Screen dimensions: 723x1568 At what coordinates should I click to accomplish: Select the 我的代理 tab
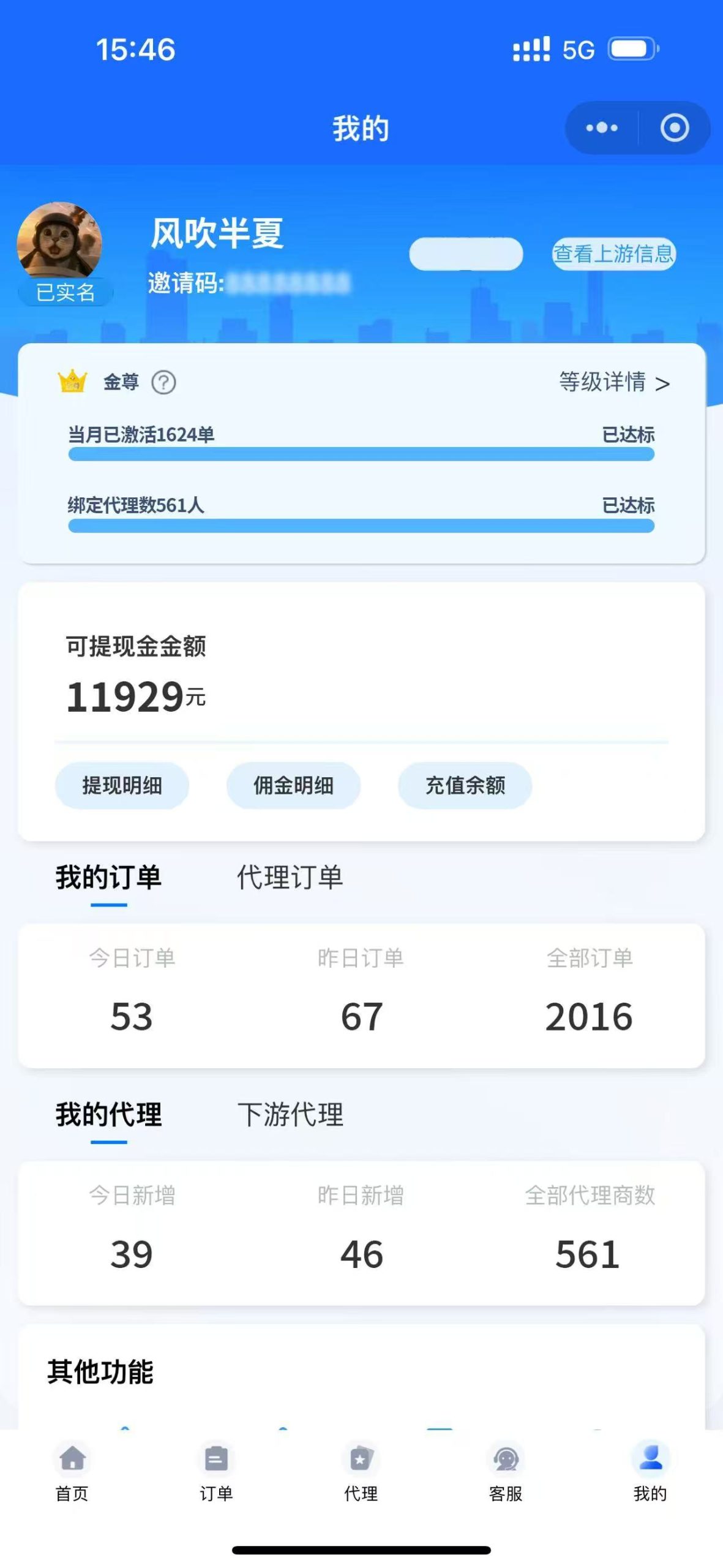pyautogui.click(x=108, y=1115)
